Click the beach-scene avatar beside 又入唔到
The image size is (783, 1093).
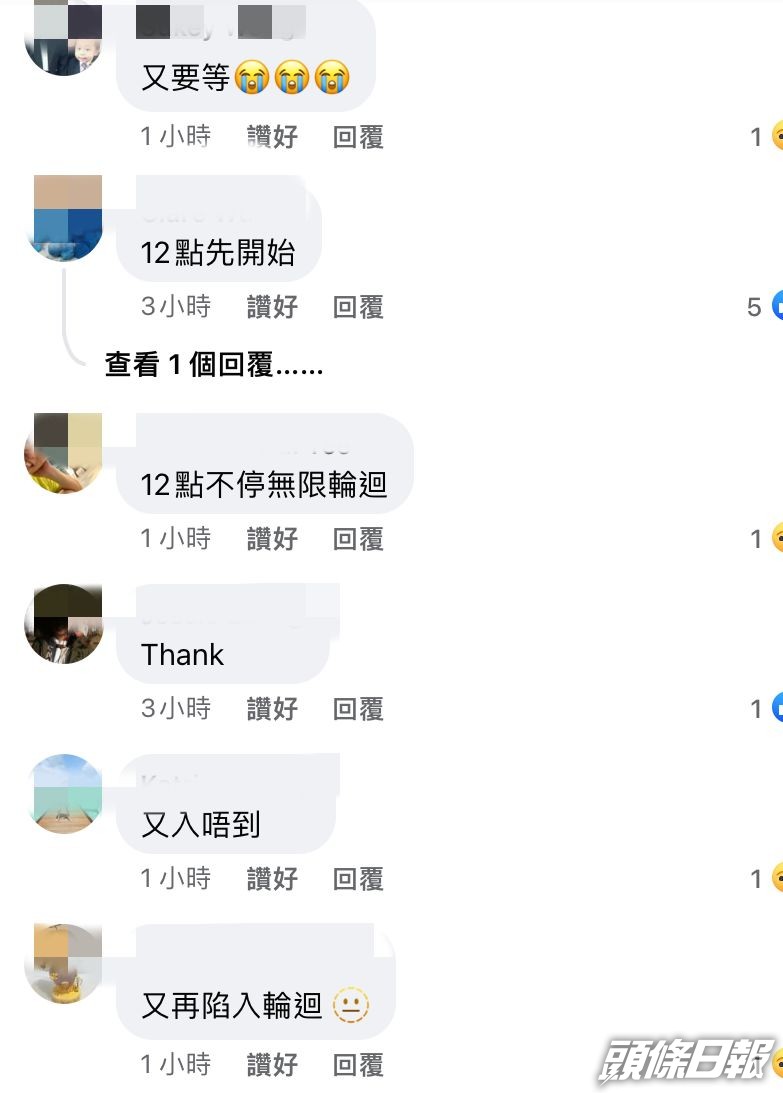(x=64, y=795)
